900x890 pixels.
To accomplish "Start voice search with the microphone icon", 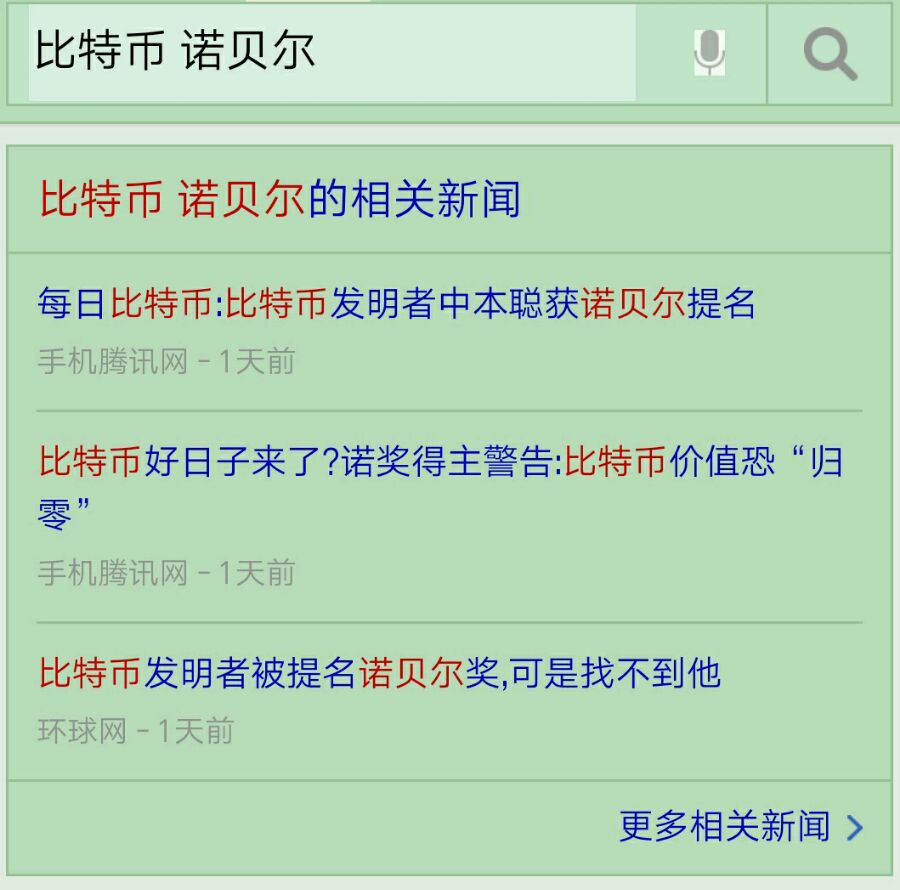I will [709, 53].
